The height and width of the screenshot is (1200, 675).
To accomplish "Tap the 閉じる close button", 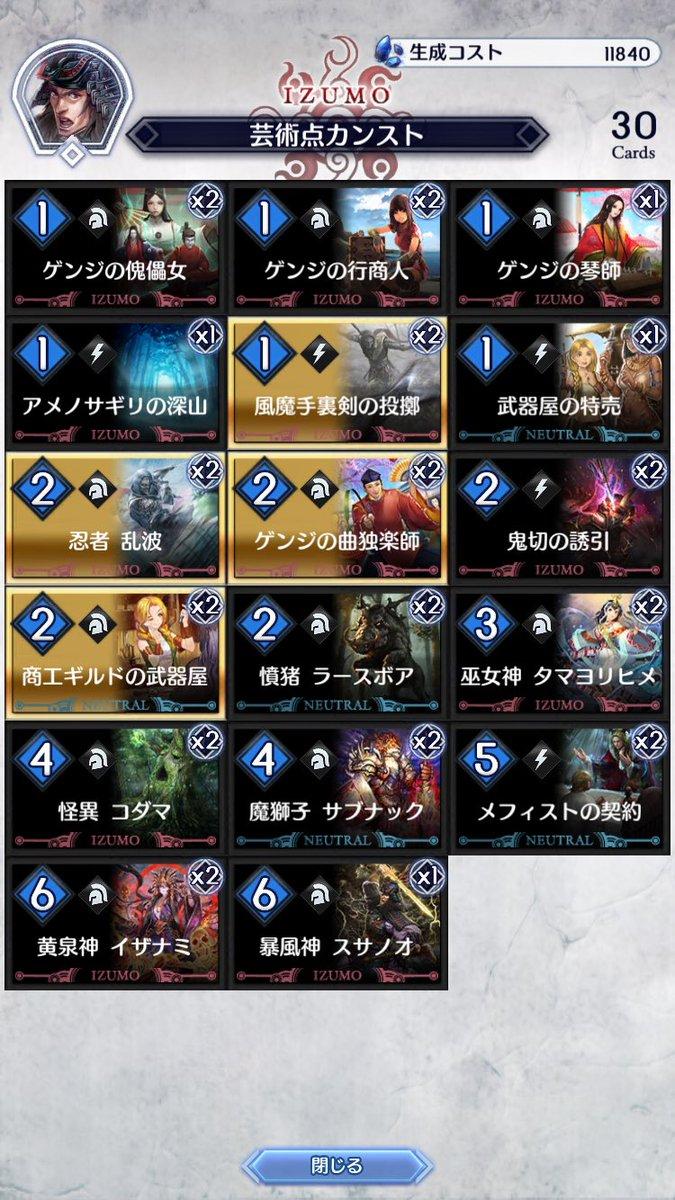I will point(337,1165).
